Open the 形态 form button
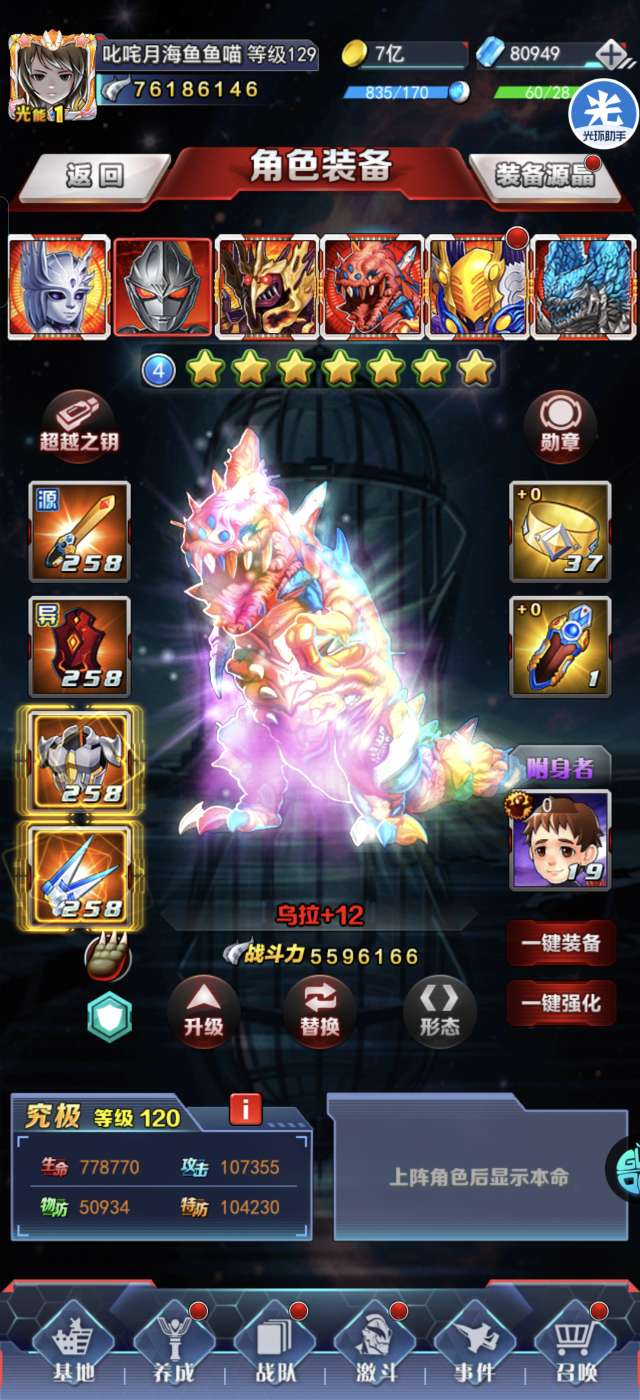This screenshot has width=640, height=1400. click(x=439, y=1011)
